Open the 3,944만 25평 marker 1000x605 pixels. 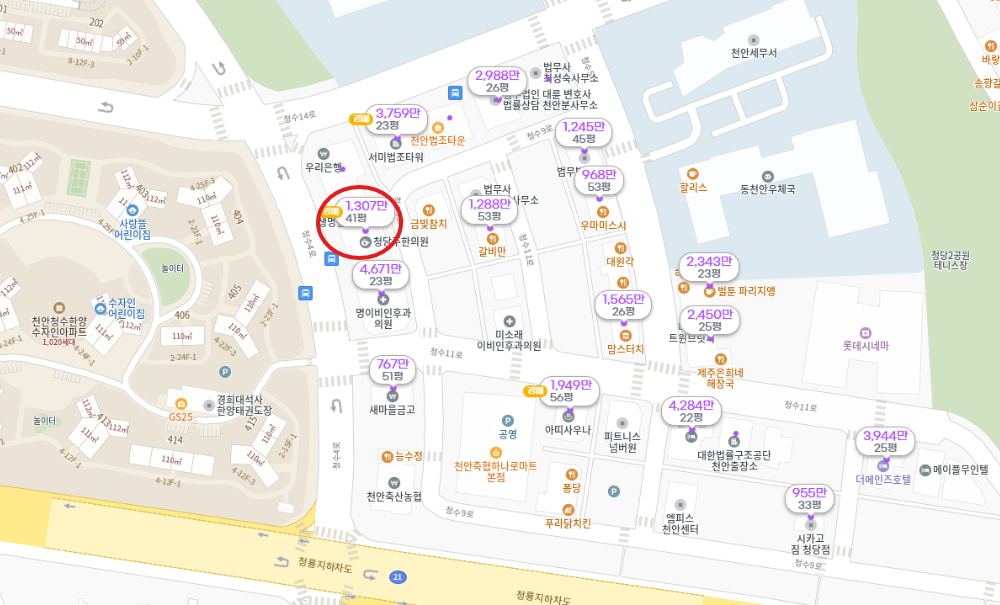885,441
